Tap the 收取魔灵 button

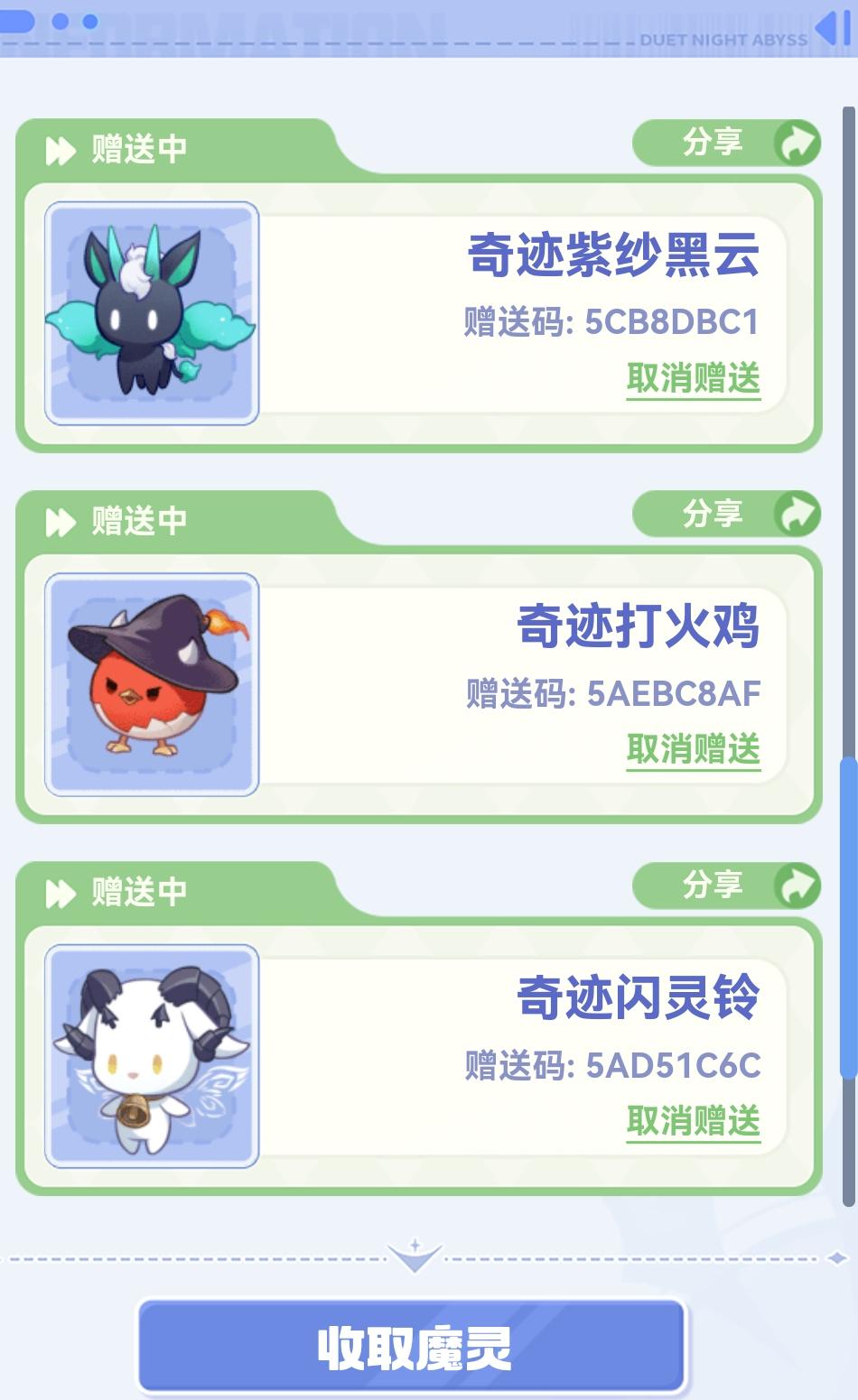(413, 1347)
